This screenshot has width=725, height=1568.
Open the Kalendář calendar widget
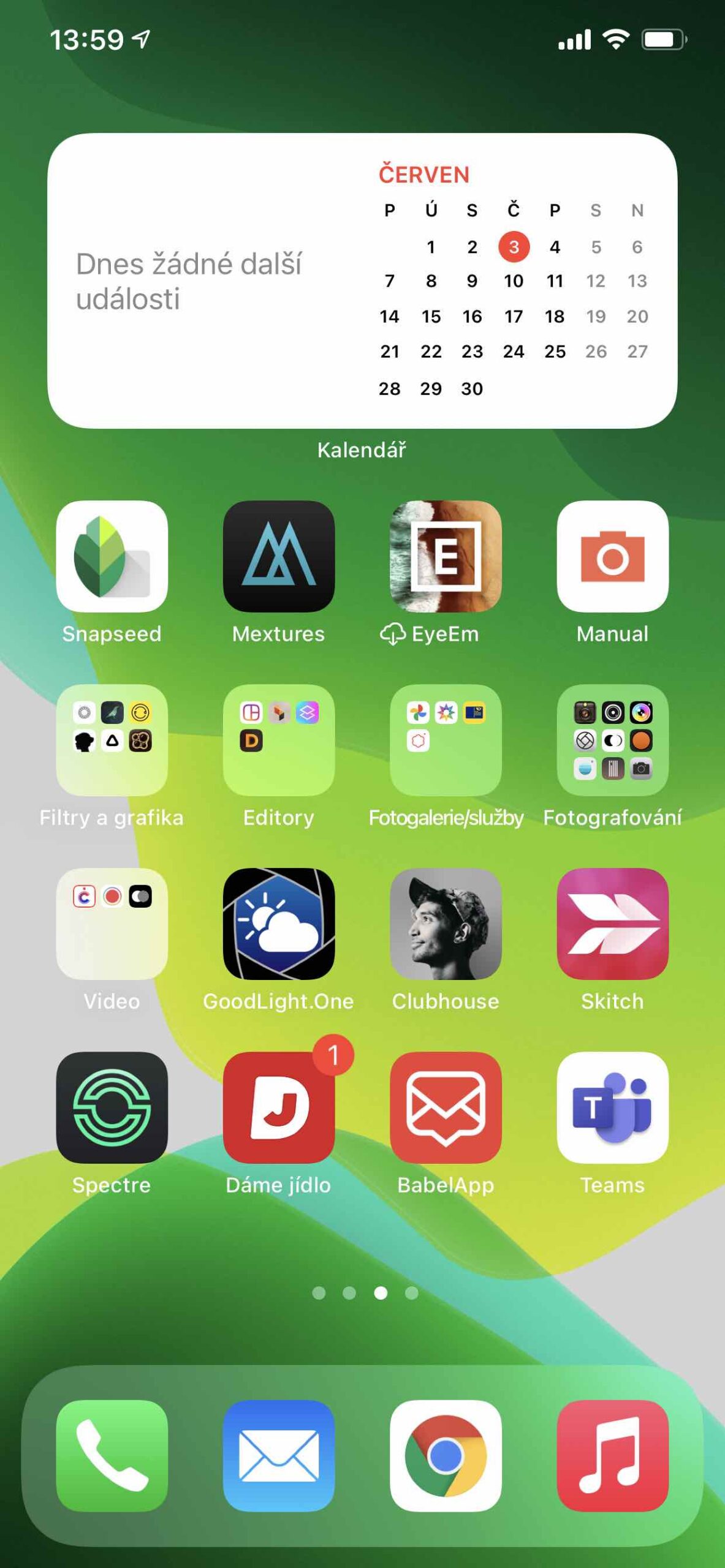point(362,281)
